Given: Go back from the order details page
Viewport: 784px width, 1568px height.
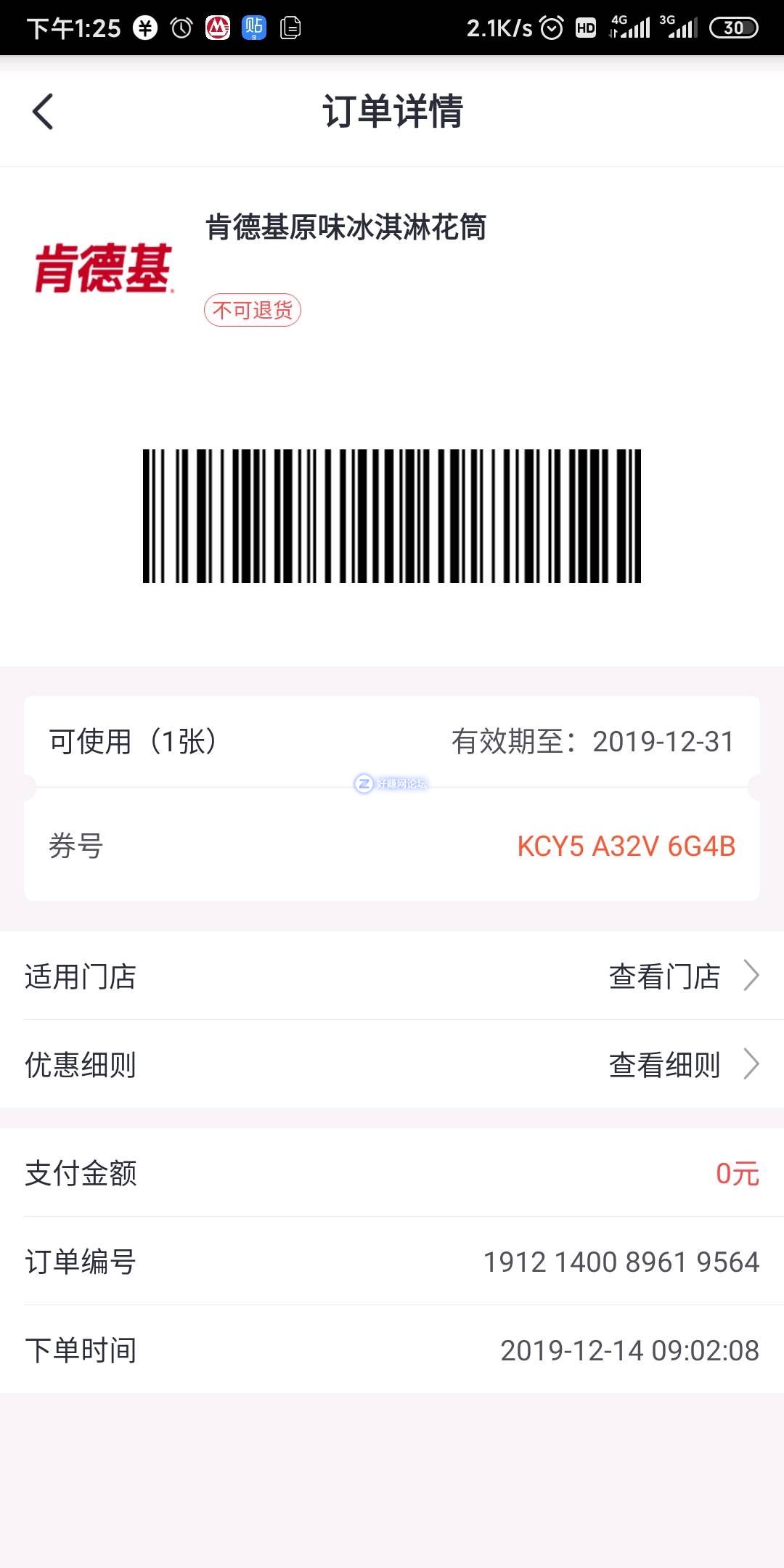Looking at the screenshot, I should coord(44,112).
